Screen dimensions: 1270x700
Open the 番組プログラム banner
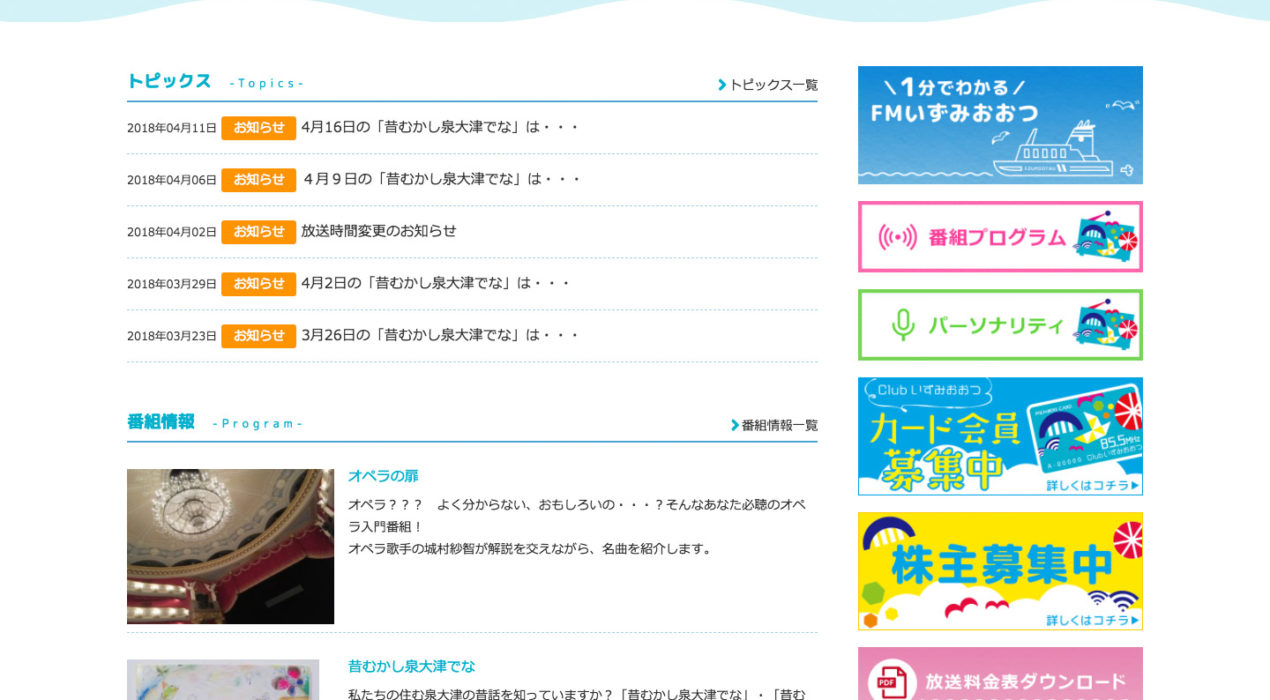[1000, 237]
